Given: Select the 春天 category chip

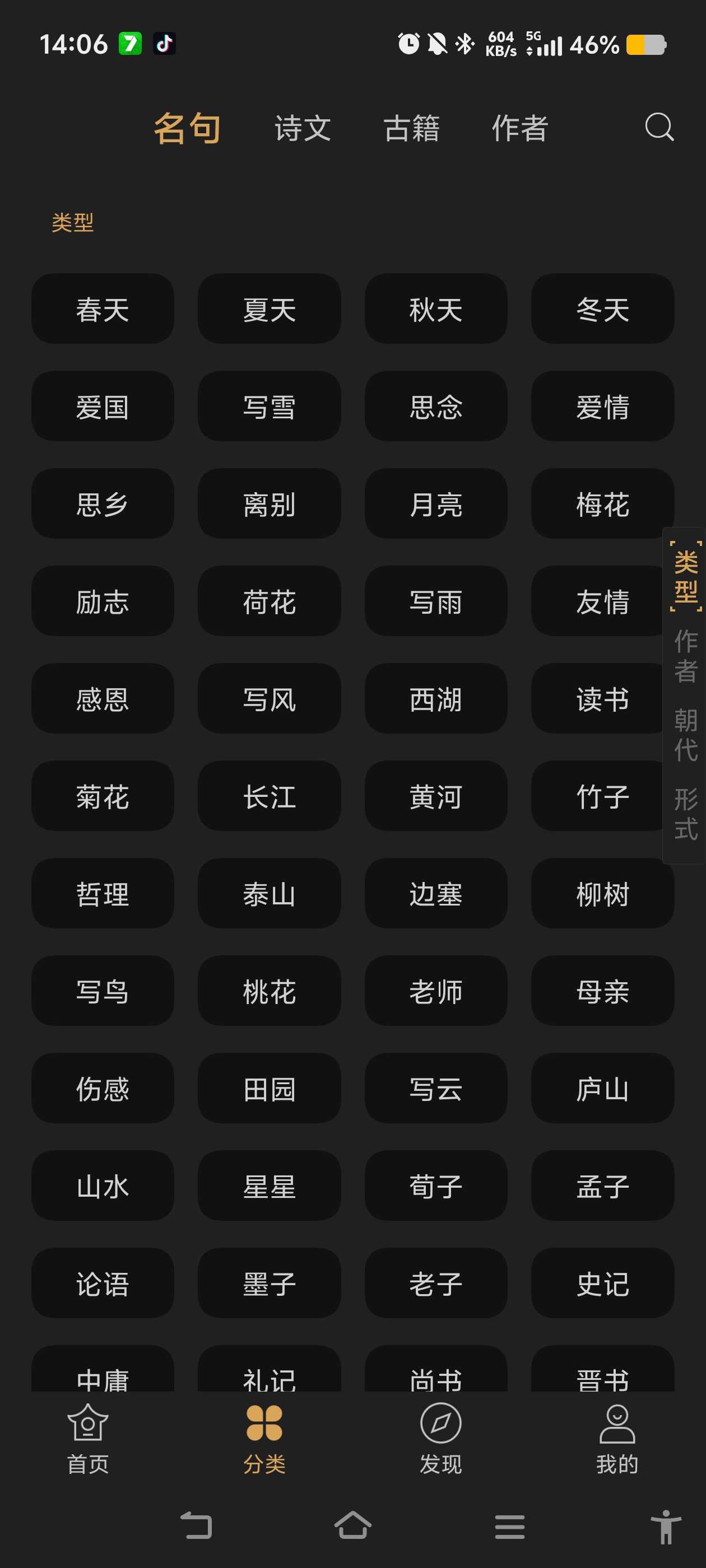Looking at the screenshot, I should pos(103,309).
